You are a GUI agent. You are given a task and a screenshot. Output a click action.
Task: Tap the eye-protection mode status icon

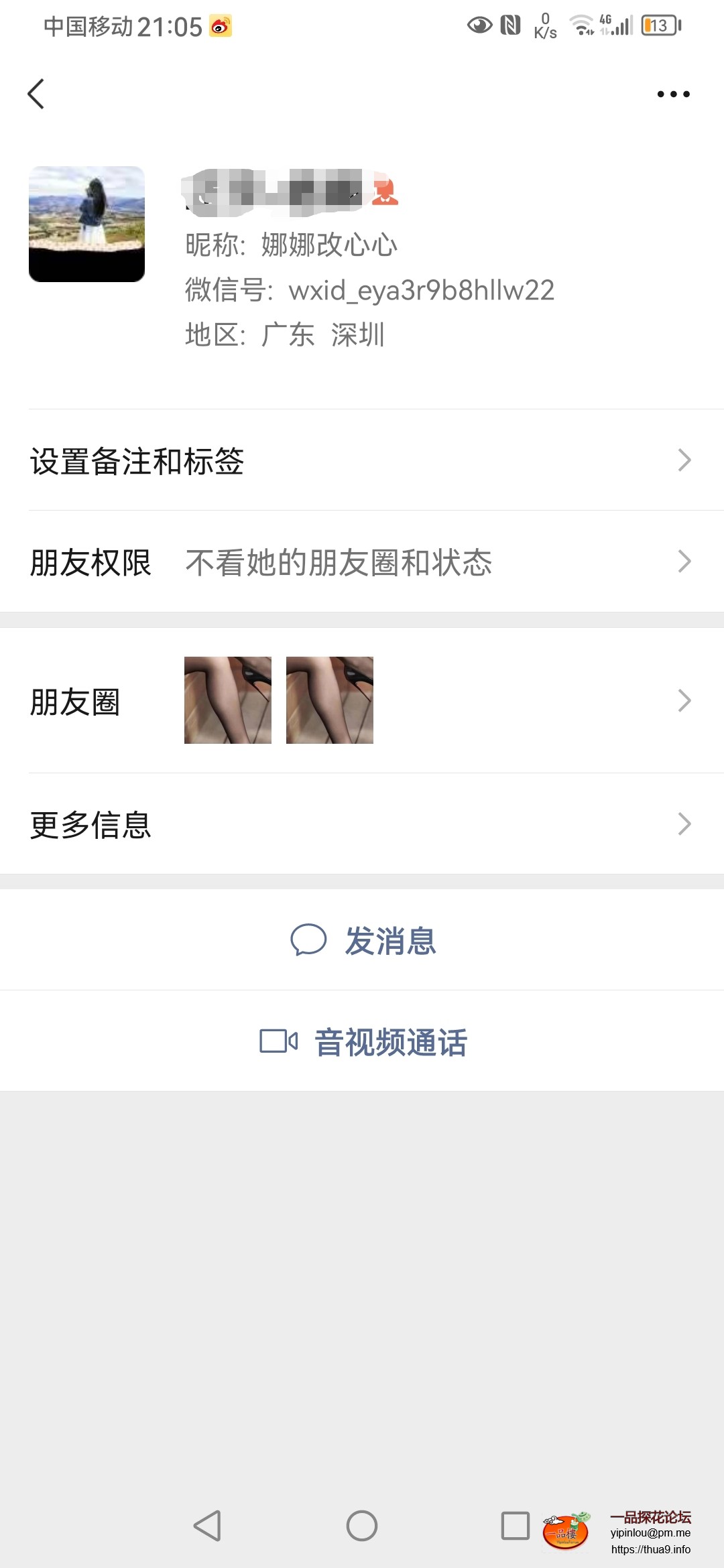coord(479,25)
